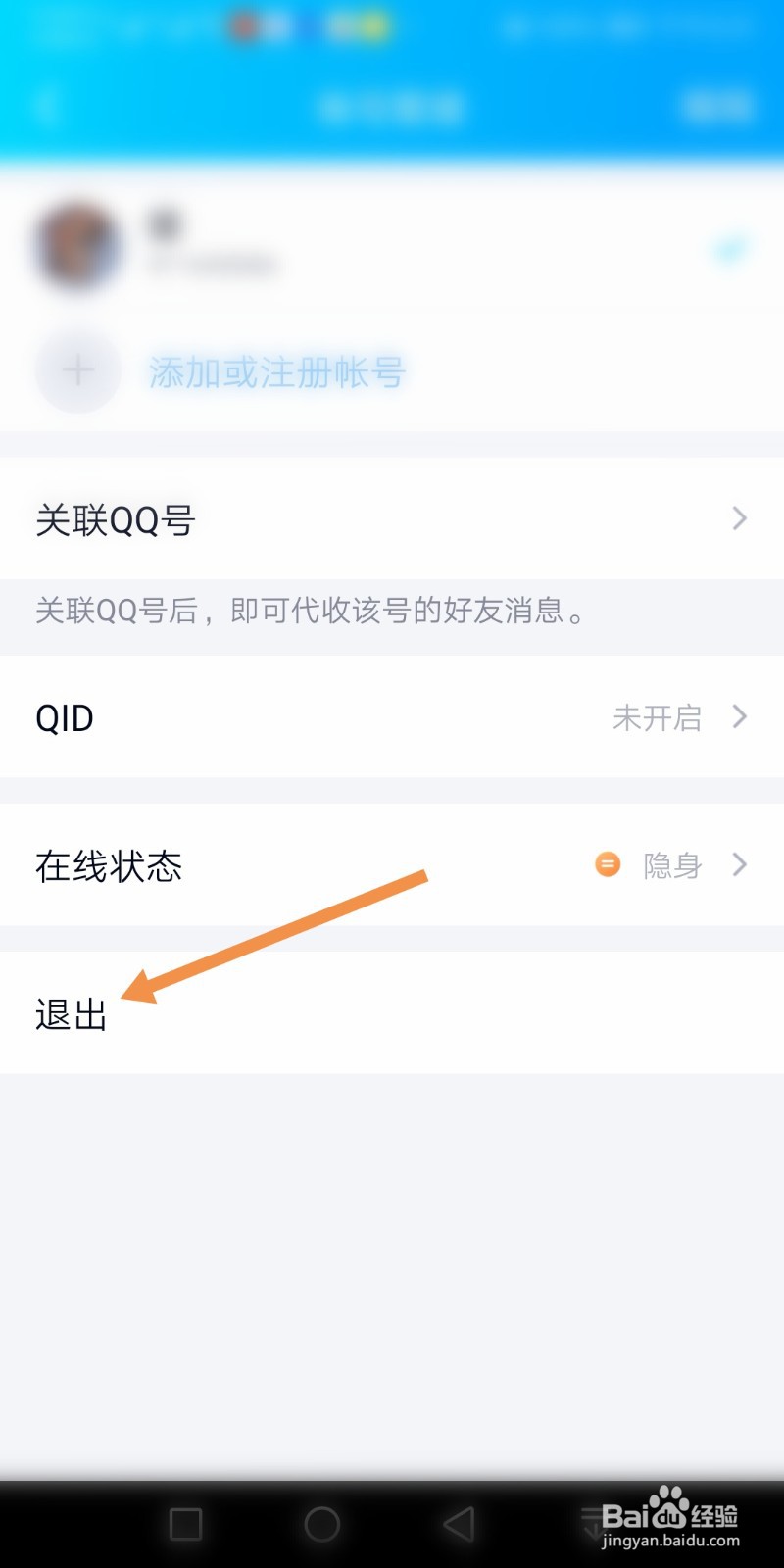Click the icon button at the top right corner
Screen dimensions: 784x1568
[x=715, y=105]
